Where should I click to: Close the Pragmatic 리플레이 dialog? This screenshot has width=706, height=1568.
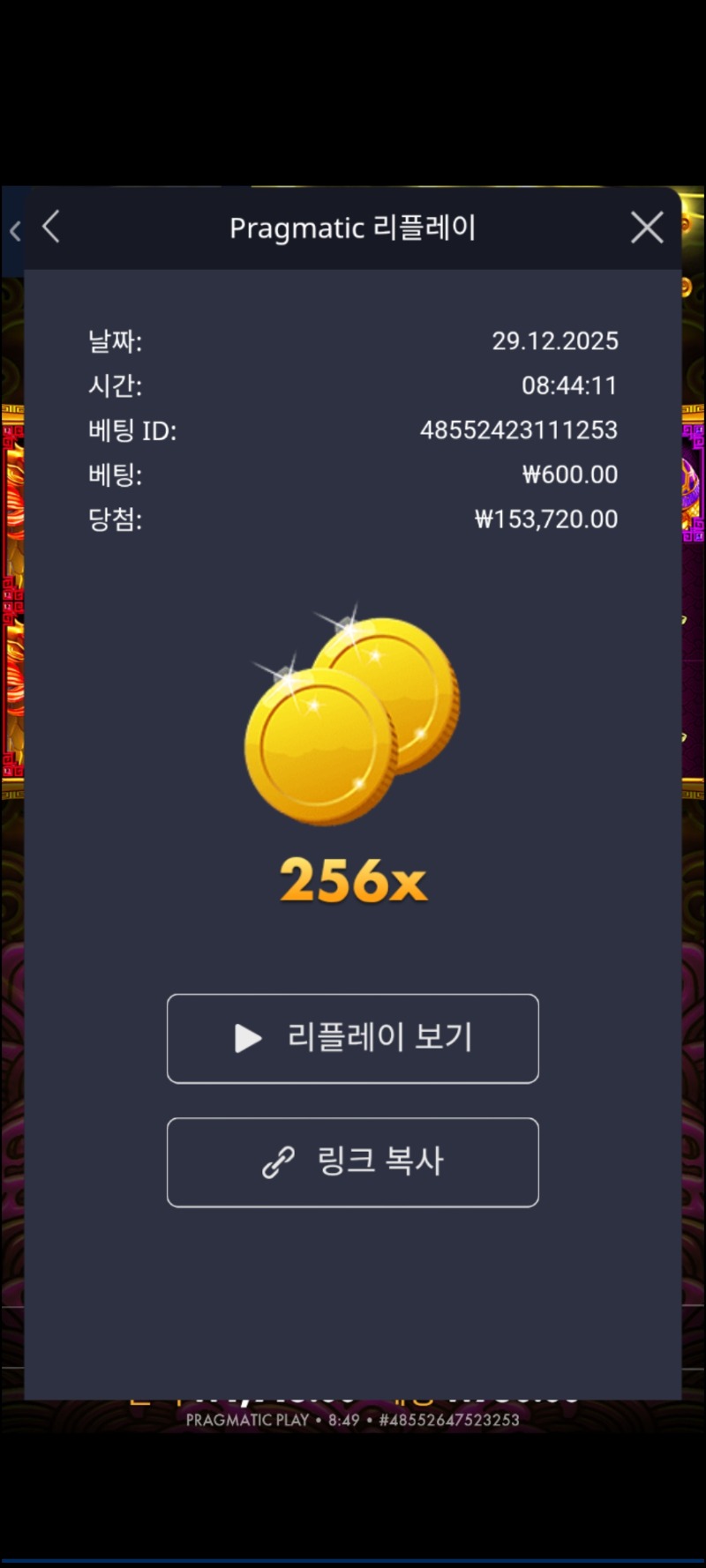pos(647,228)
